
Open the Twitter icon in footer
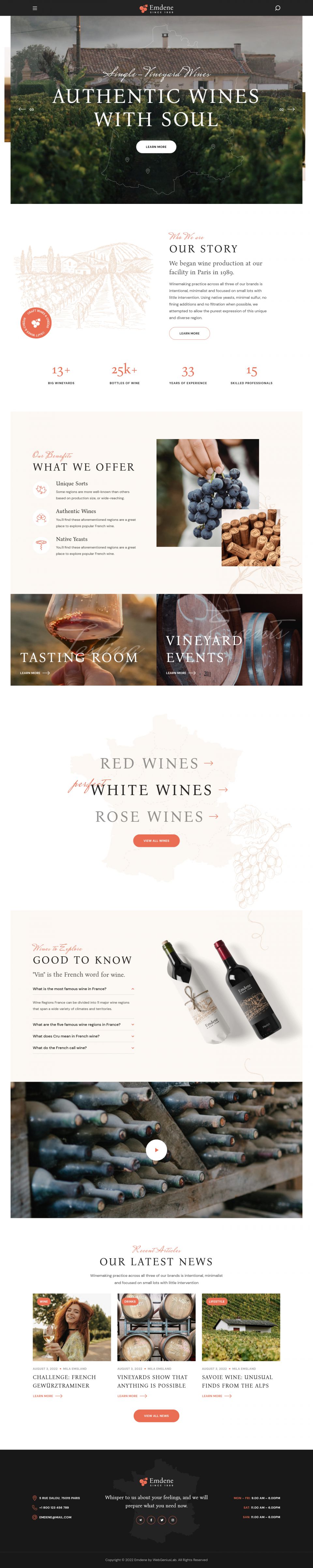pos(162,1519)
